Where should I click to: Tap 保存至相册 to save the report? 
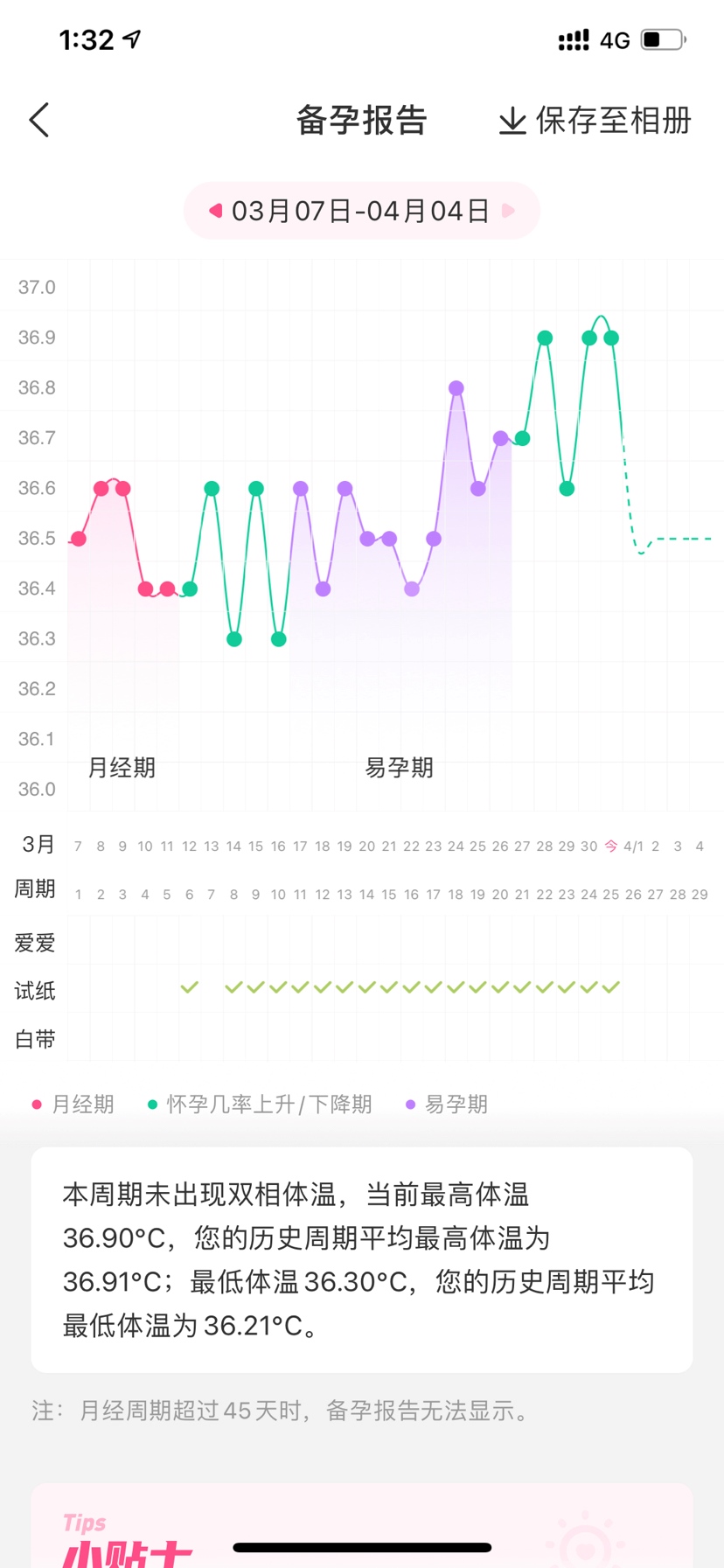tap(595, 121)
